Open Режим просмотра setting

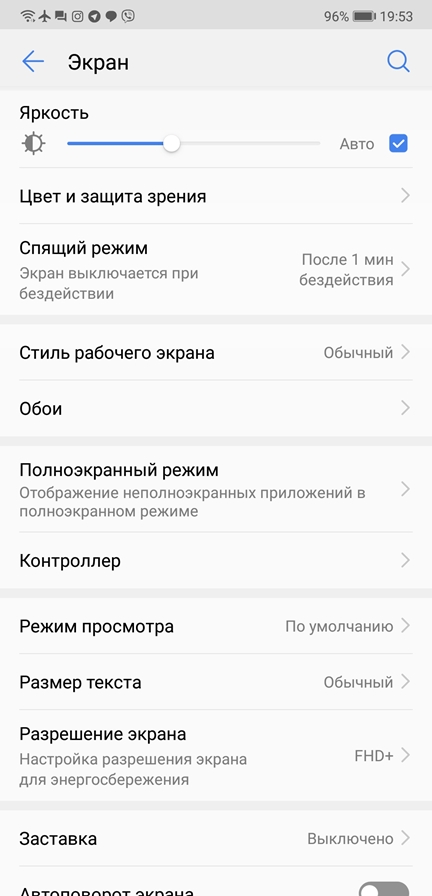(216, 626)
